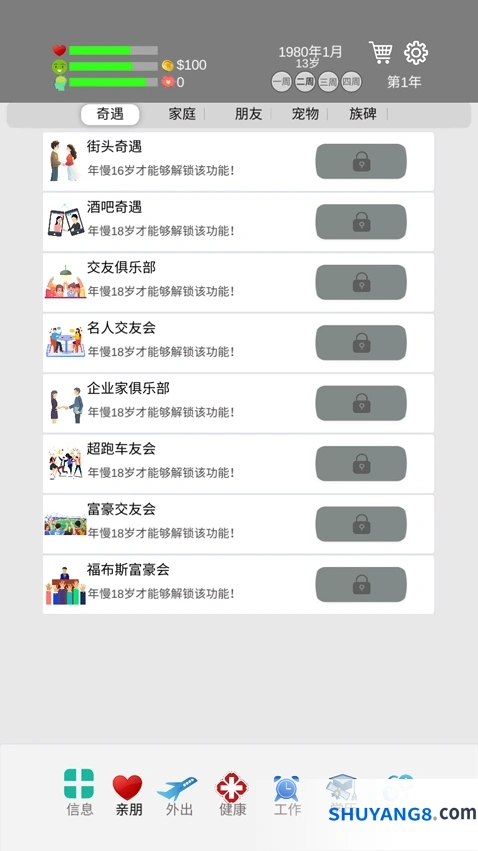Open the shopping cart icon
This screenshot has width=478, height=851.
point(381,53)
